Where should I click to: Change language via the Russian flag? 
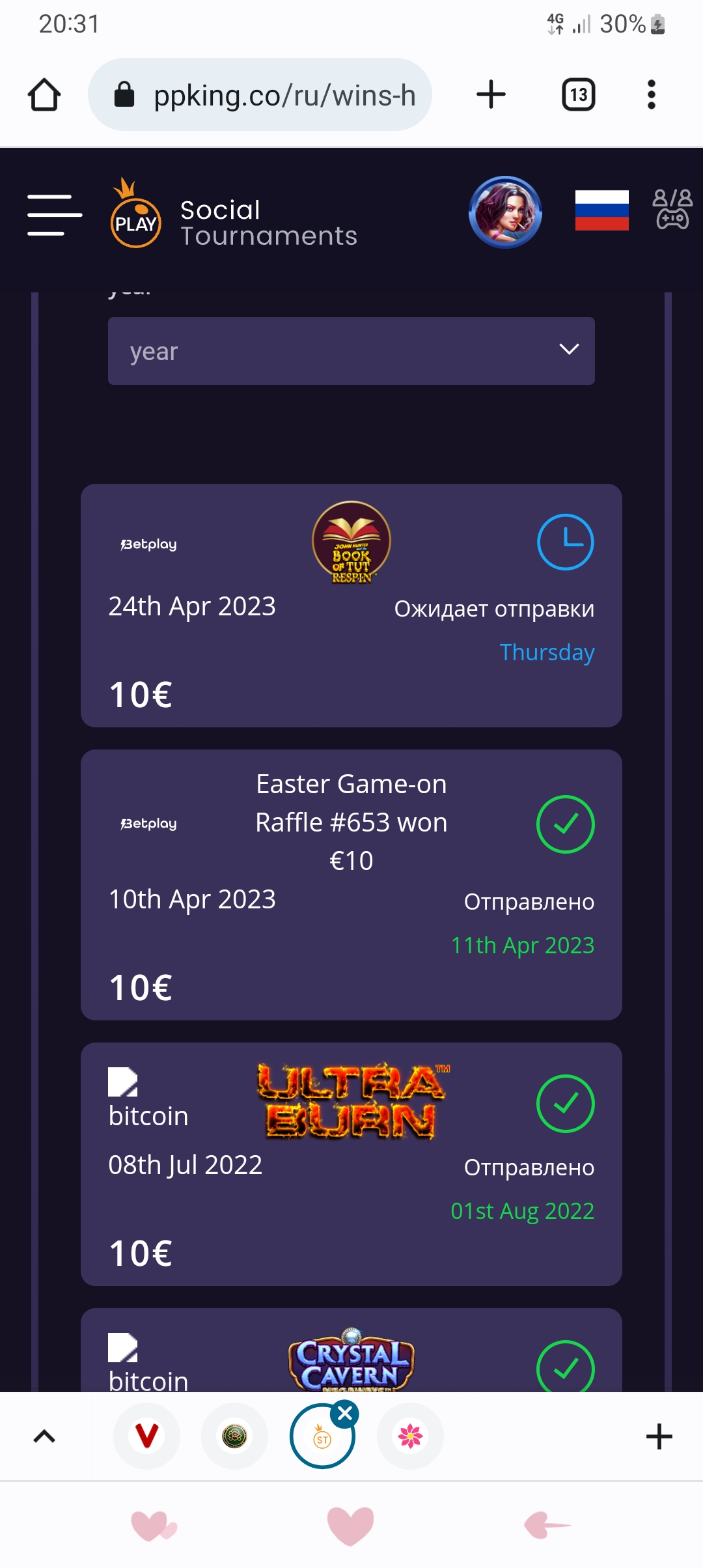(x=601, y=210)
